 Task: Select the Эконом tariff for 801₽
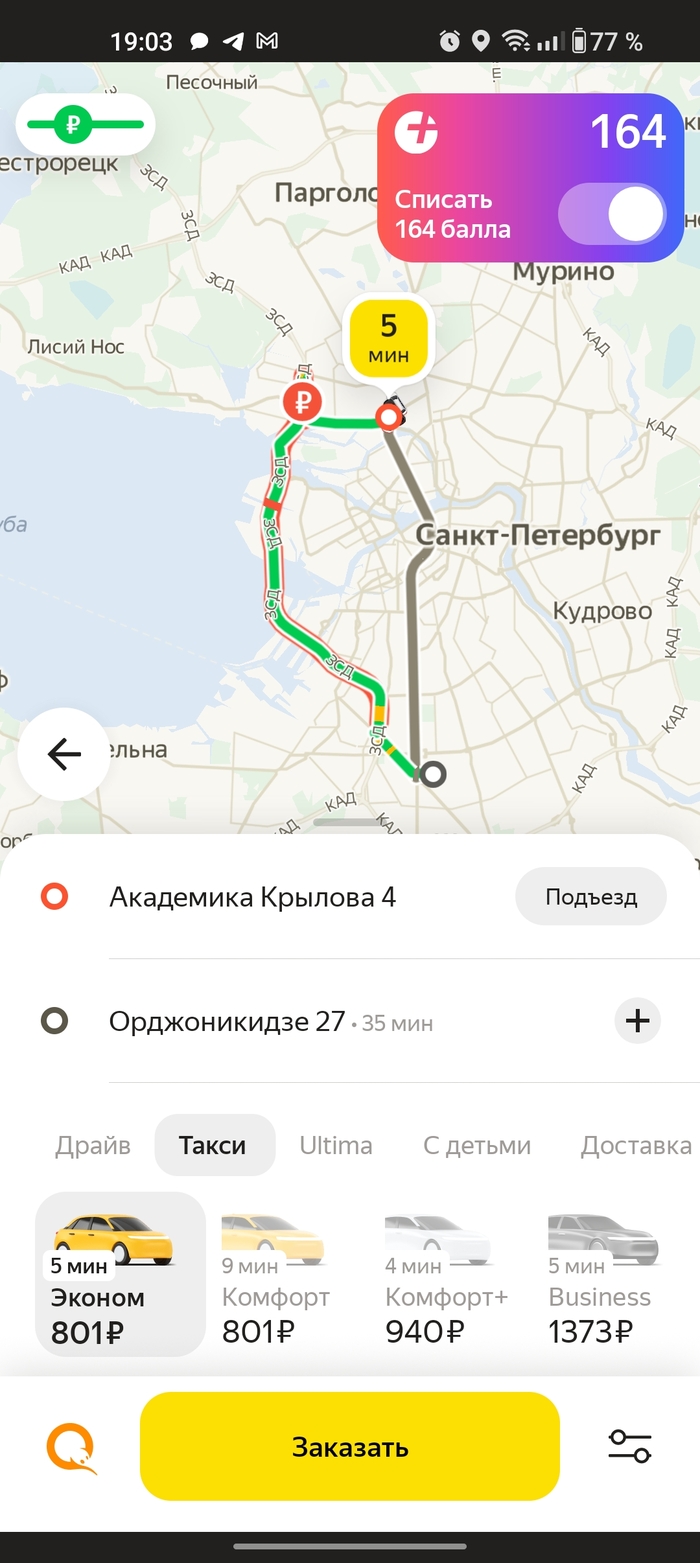tap(120, 1274)
